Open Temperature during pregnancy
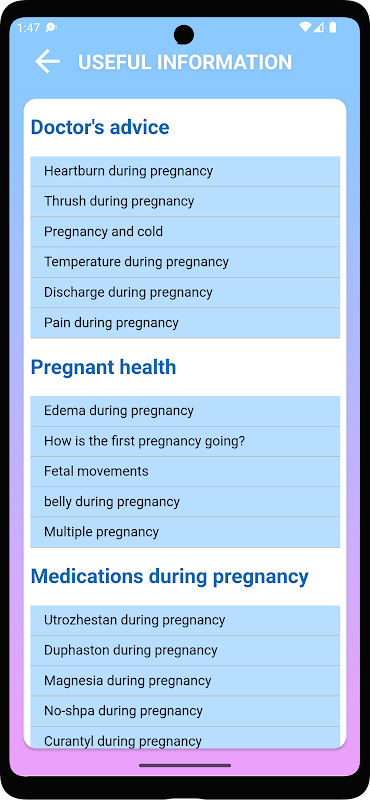 click(185, 262)
